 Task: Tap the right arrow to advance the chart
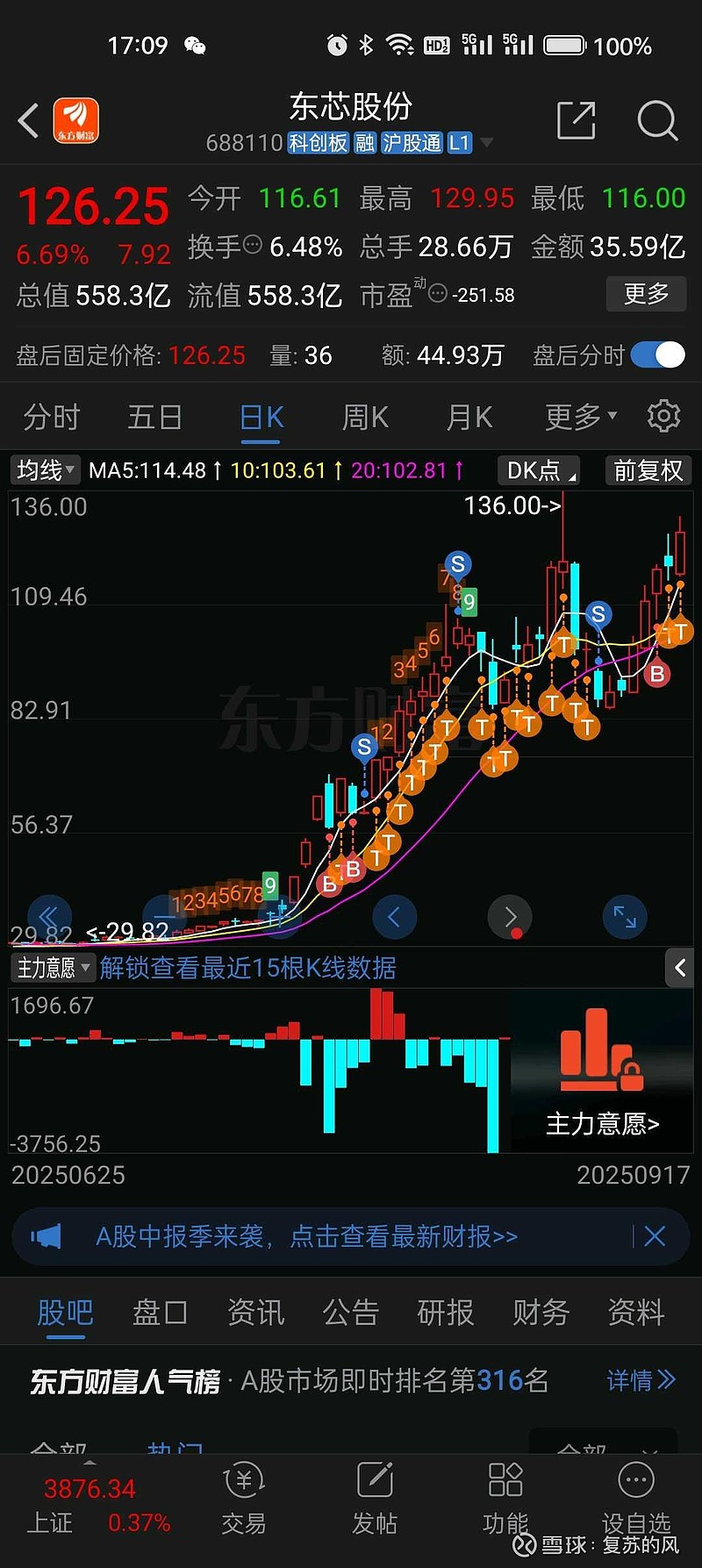click(x=509, y=916)
